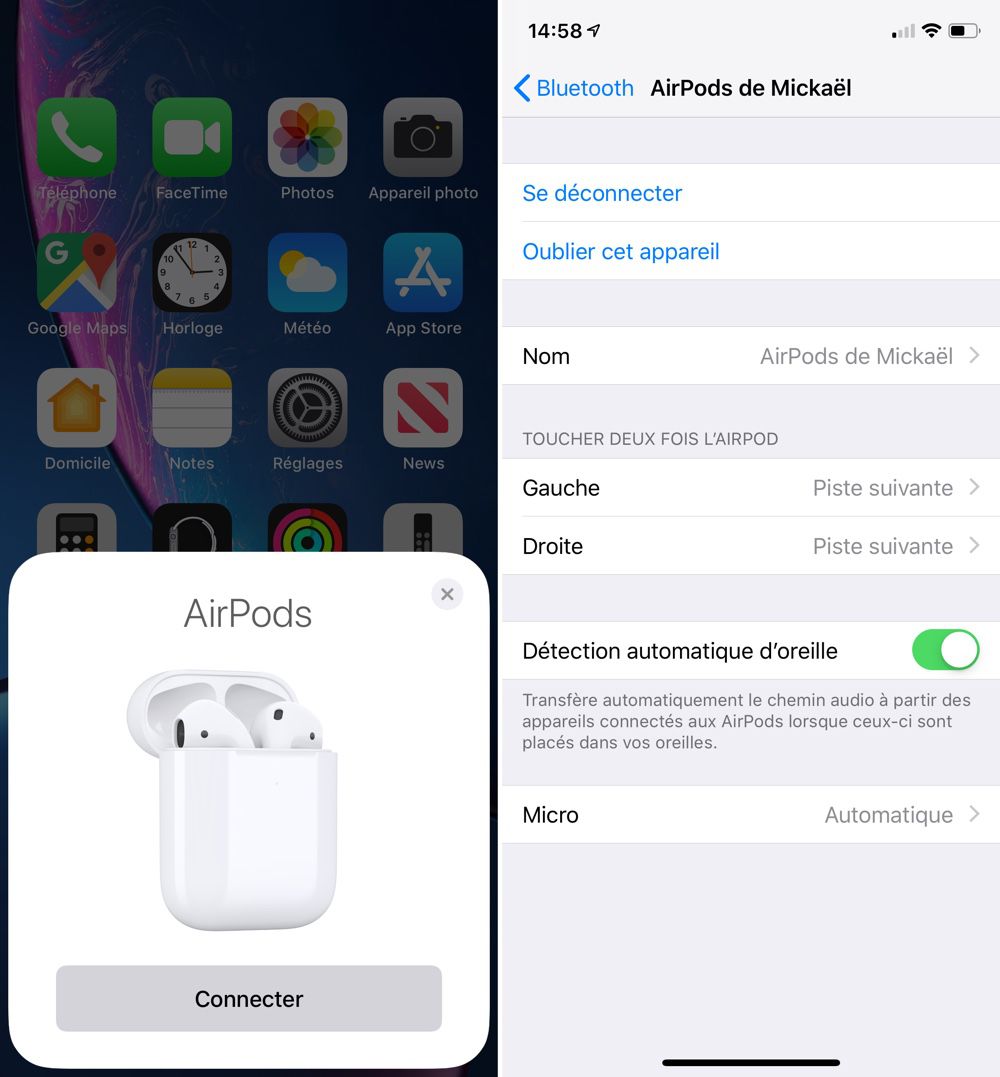This screenshot has width=1000, height=1077.
Task: Tap Se déconnecter
Action: (x=602, y=193)
